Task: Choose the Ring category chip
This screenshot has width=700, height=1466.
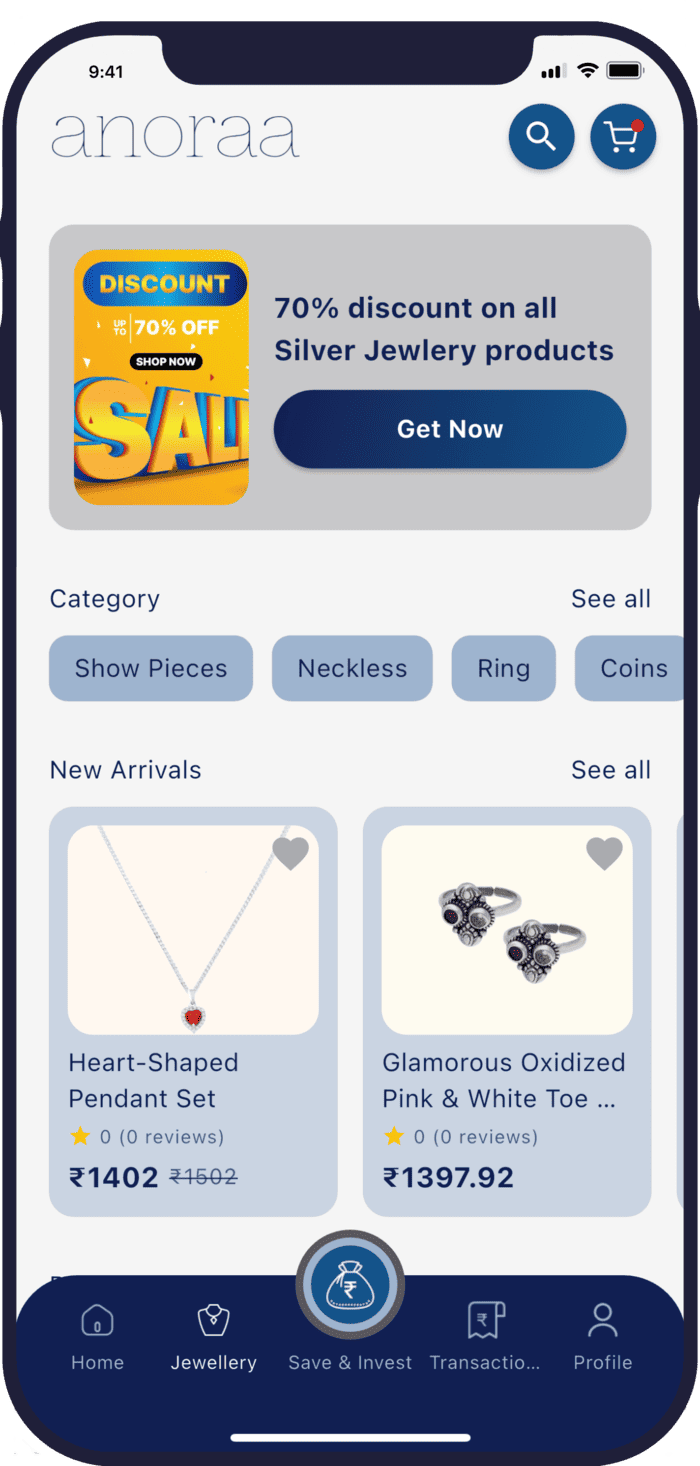Action: [x=503, y=668]
